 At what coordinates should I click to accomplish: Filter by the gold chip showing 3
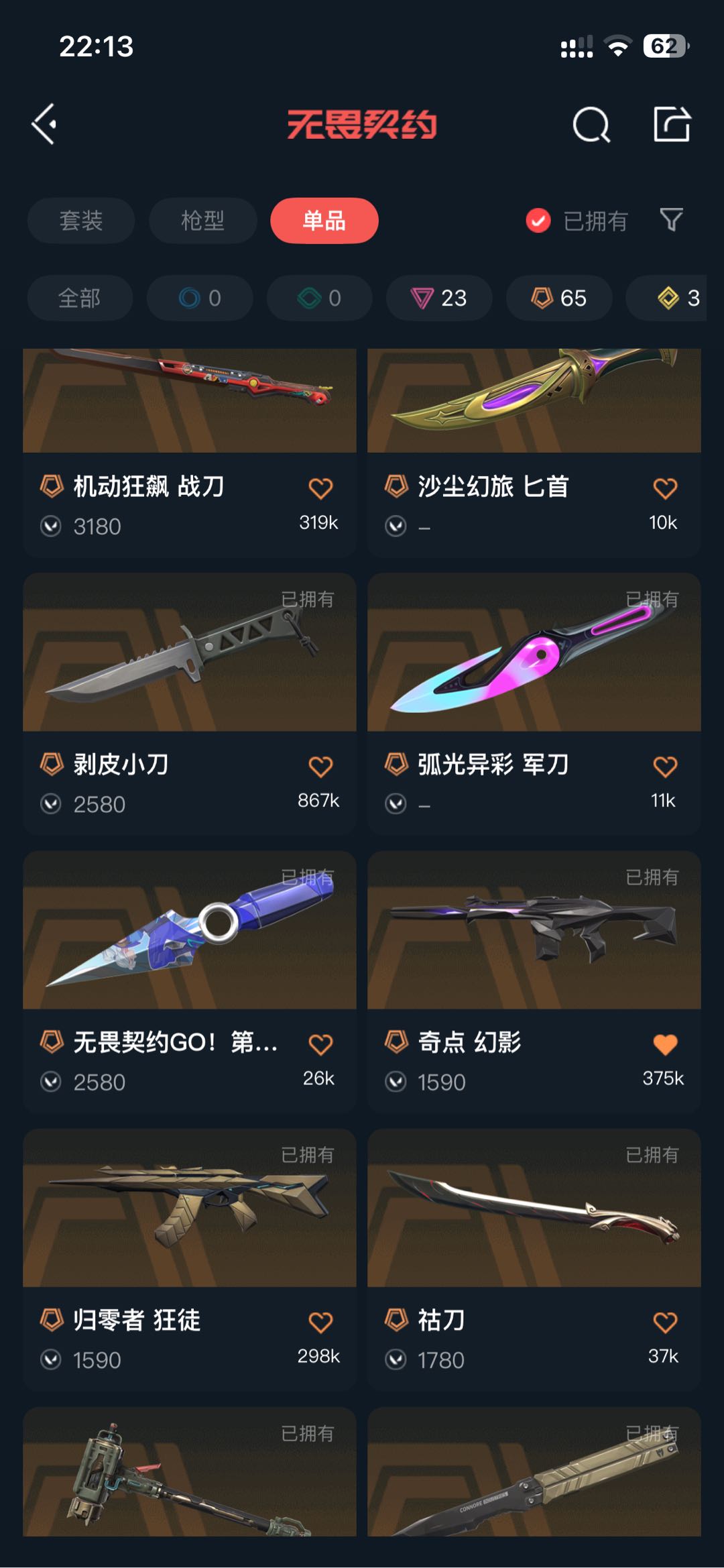(x=677, y=298)
